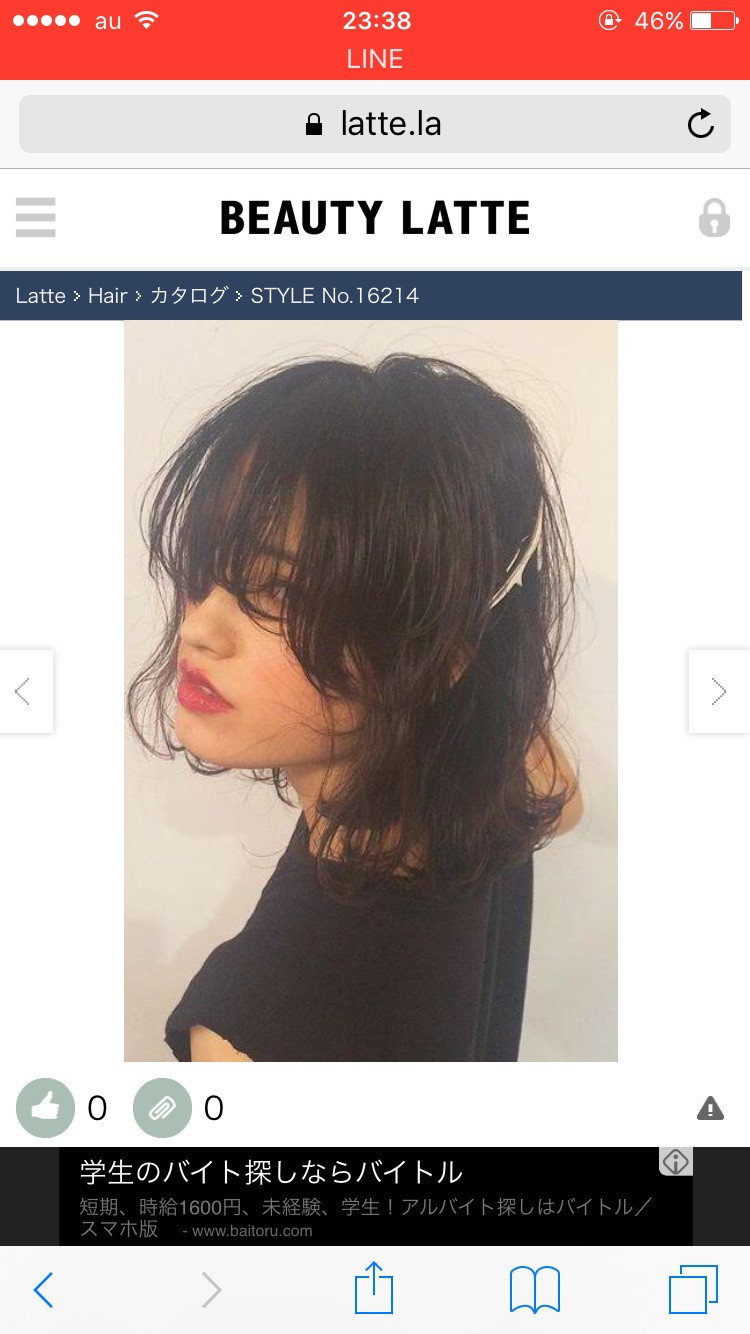Image resolution: width=750 pixels, height=1334 pixels.
Task: Open カタログ breadcrumb link
Action: coord(189,296)
